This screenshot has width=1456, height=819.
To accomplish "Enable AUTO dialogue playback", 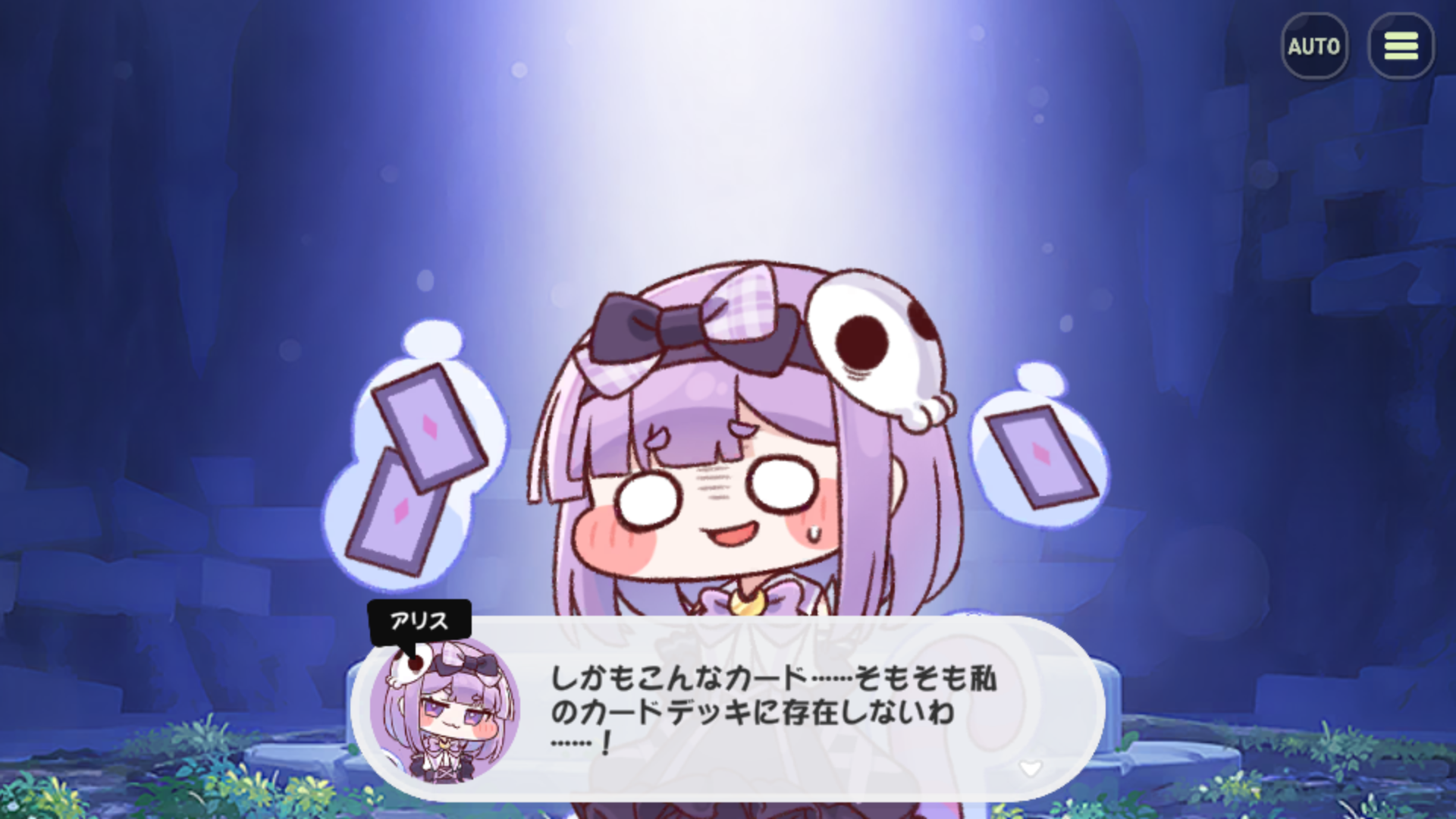I will click(x=1314, y=46).
